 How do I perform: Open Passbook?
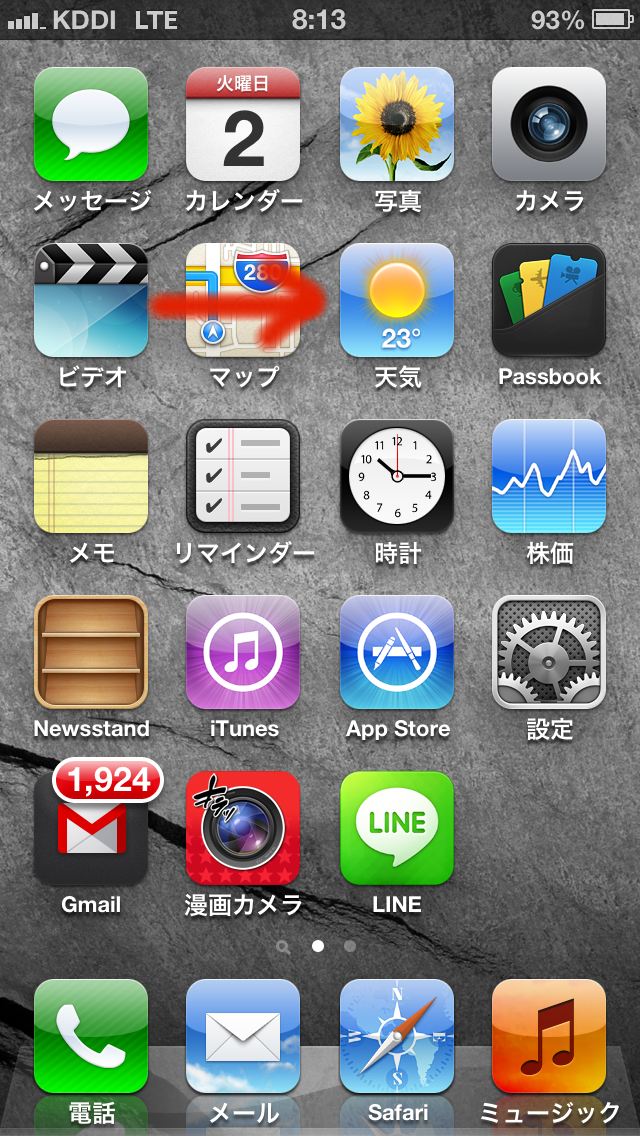click(x=549, y=300)
